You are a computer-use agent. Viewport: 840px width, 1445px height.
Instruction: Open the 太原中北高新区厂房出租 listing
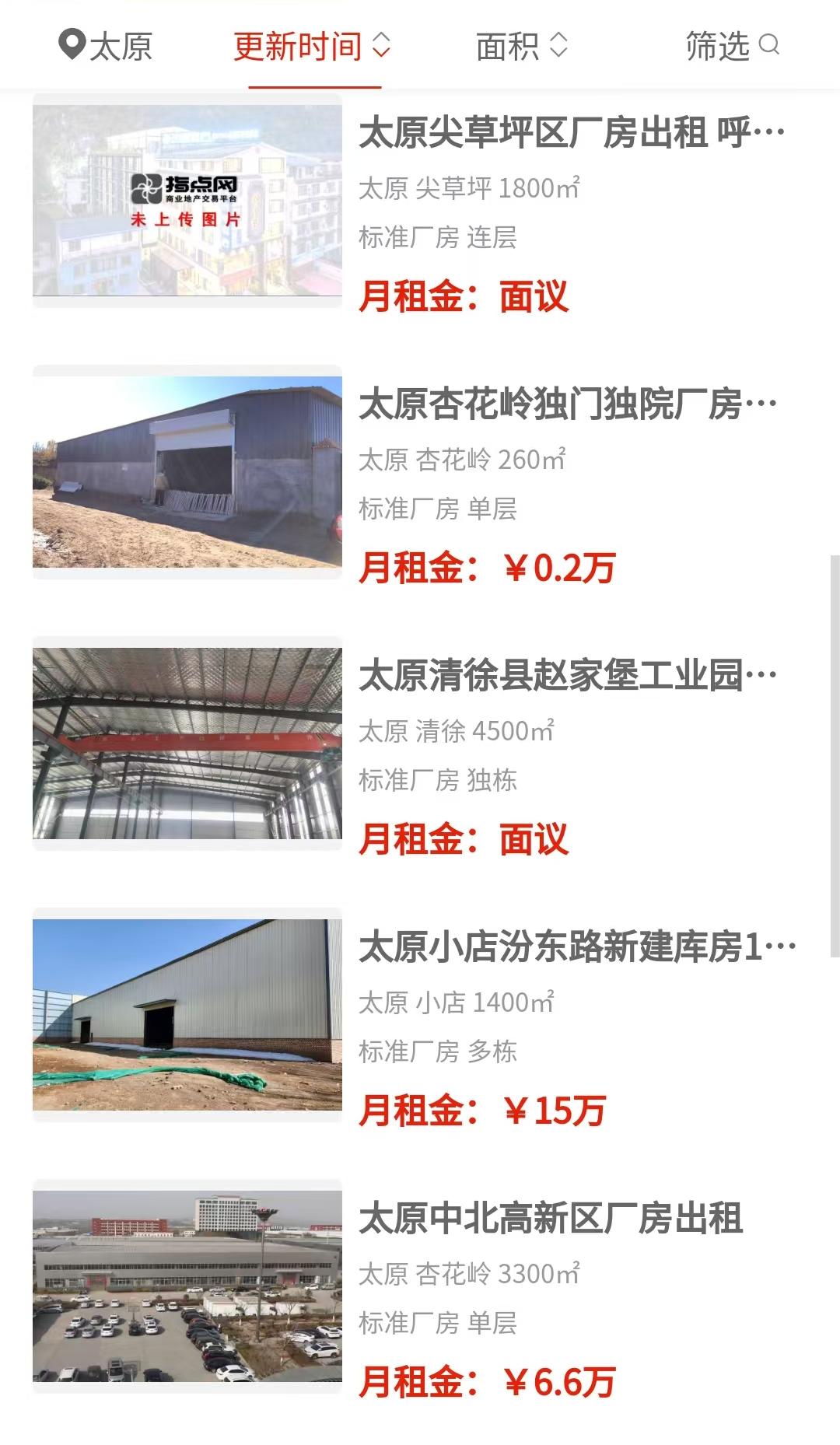click(551, 1219)
